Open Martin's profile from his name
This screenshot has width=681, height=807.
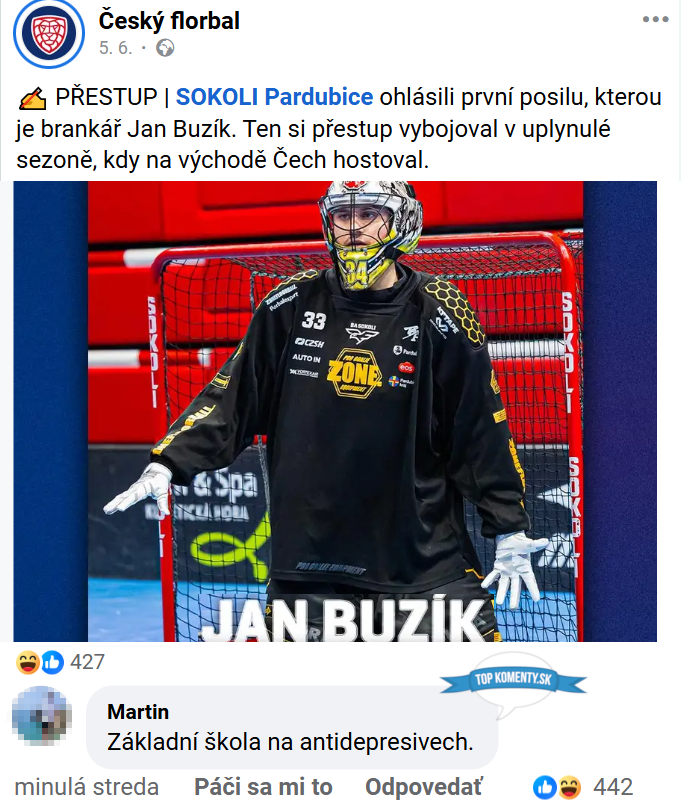click(x=138, y=712)
